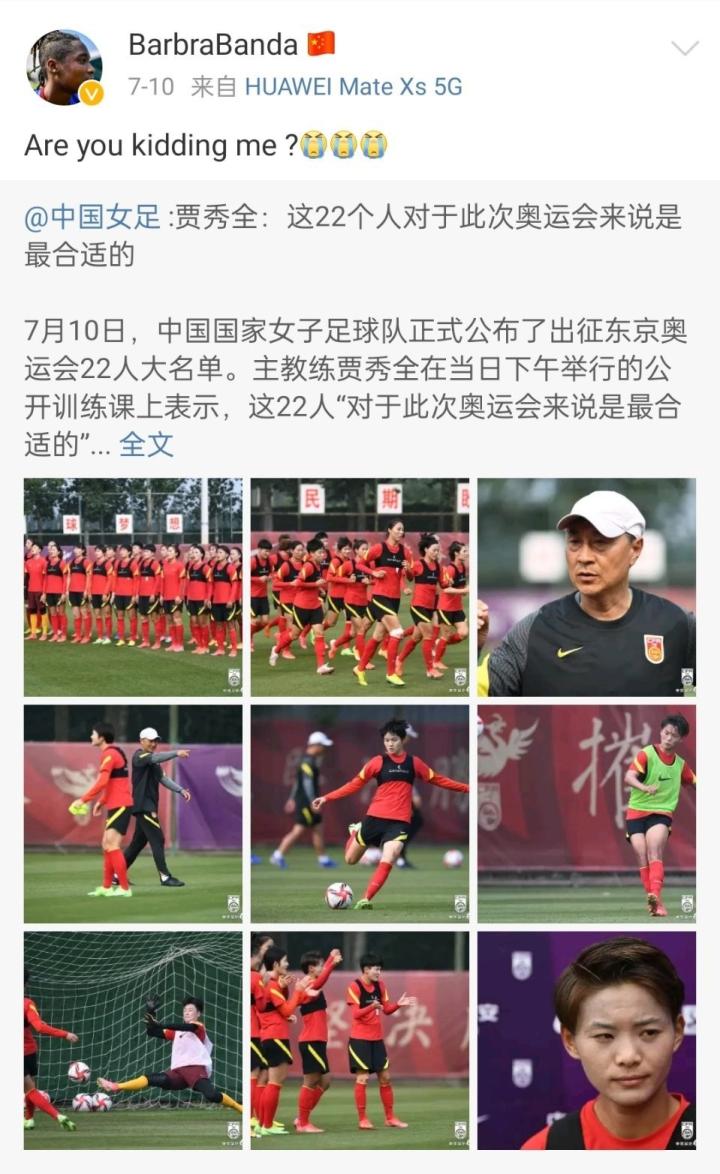View photo of players running warm-up drill

359,587
